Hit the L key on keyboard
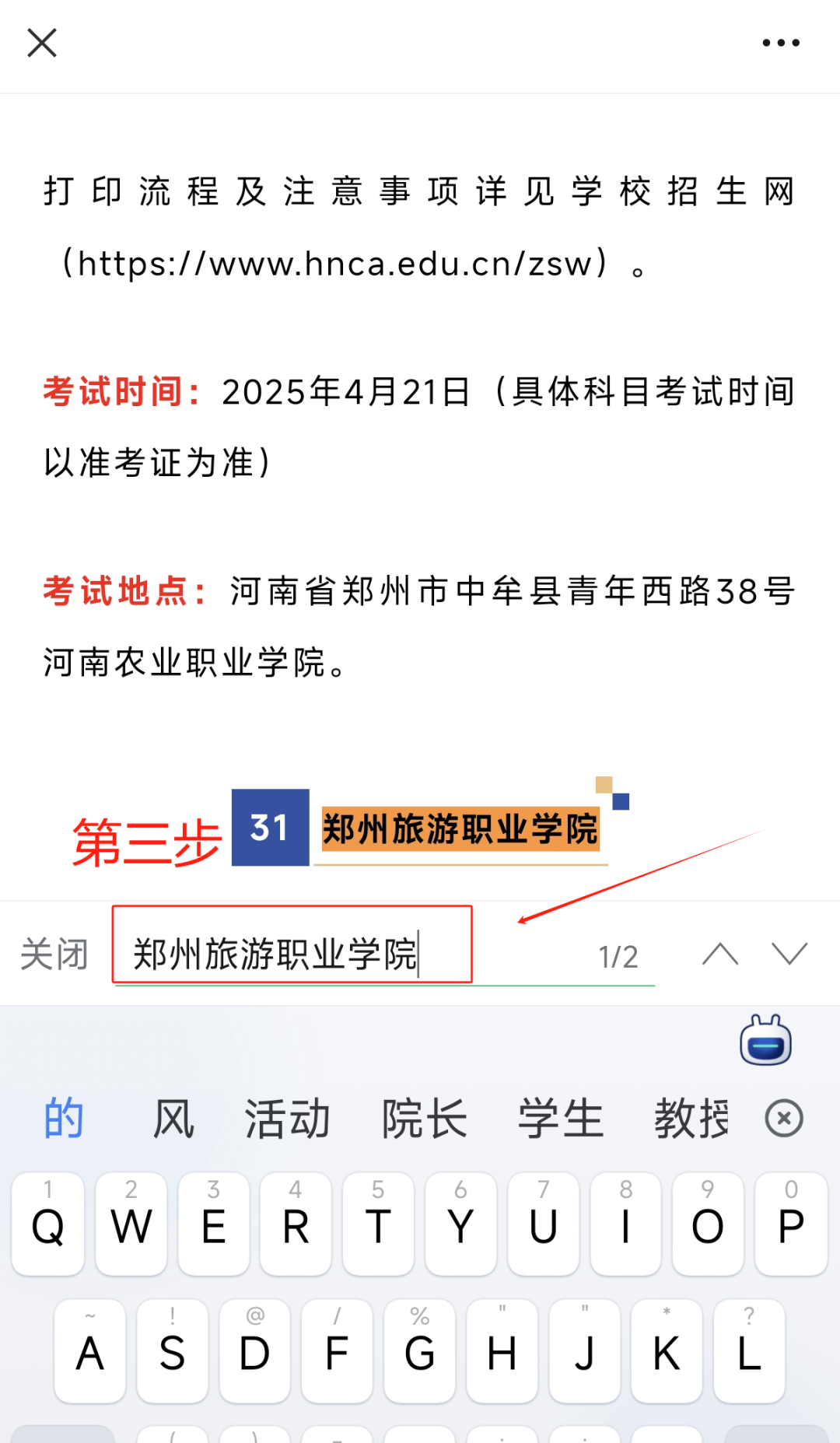Screen dimensions: 840x1443 point(749,1350)
